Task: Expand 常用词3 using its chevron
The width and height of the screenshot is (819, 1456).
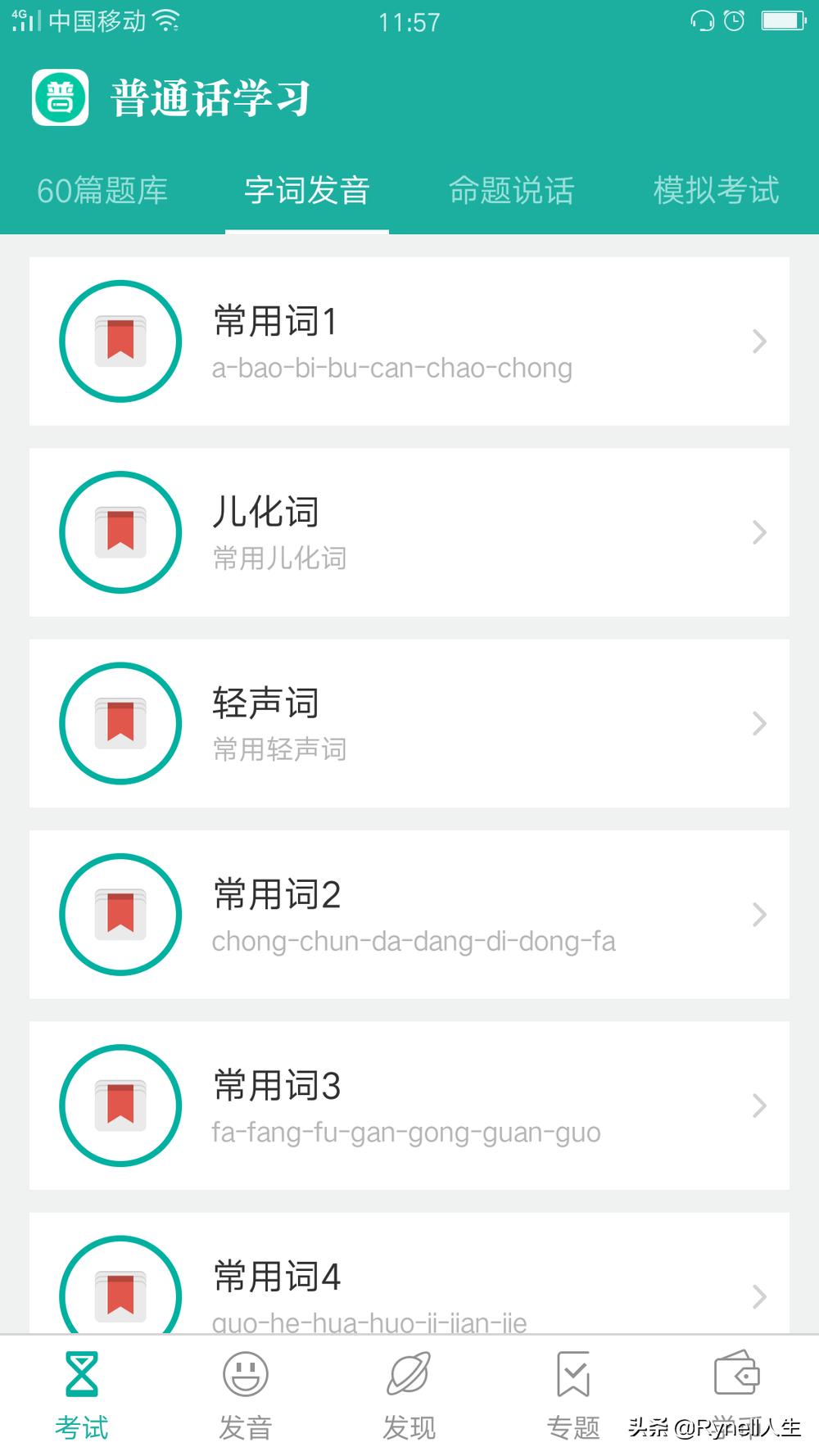Action: (758, 1106)
